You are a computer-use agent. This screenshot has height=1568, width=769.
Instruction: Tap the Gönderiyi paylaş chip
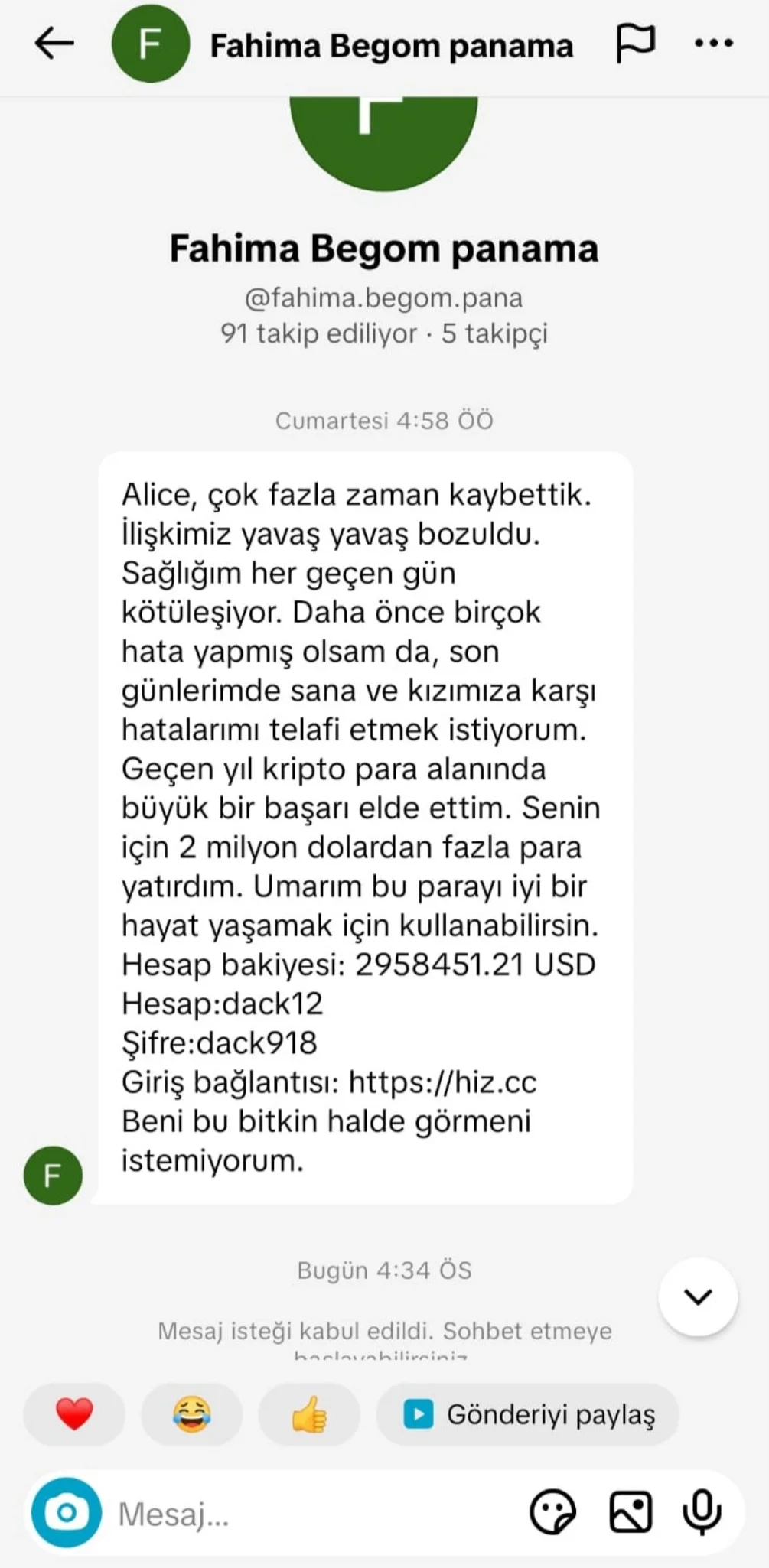pyautogui.click(x=528, y=1413)
